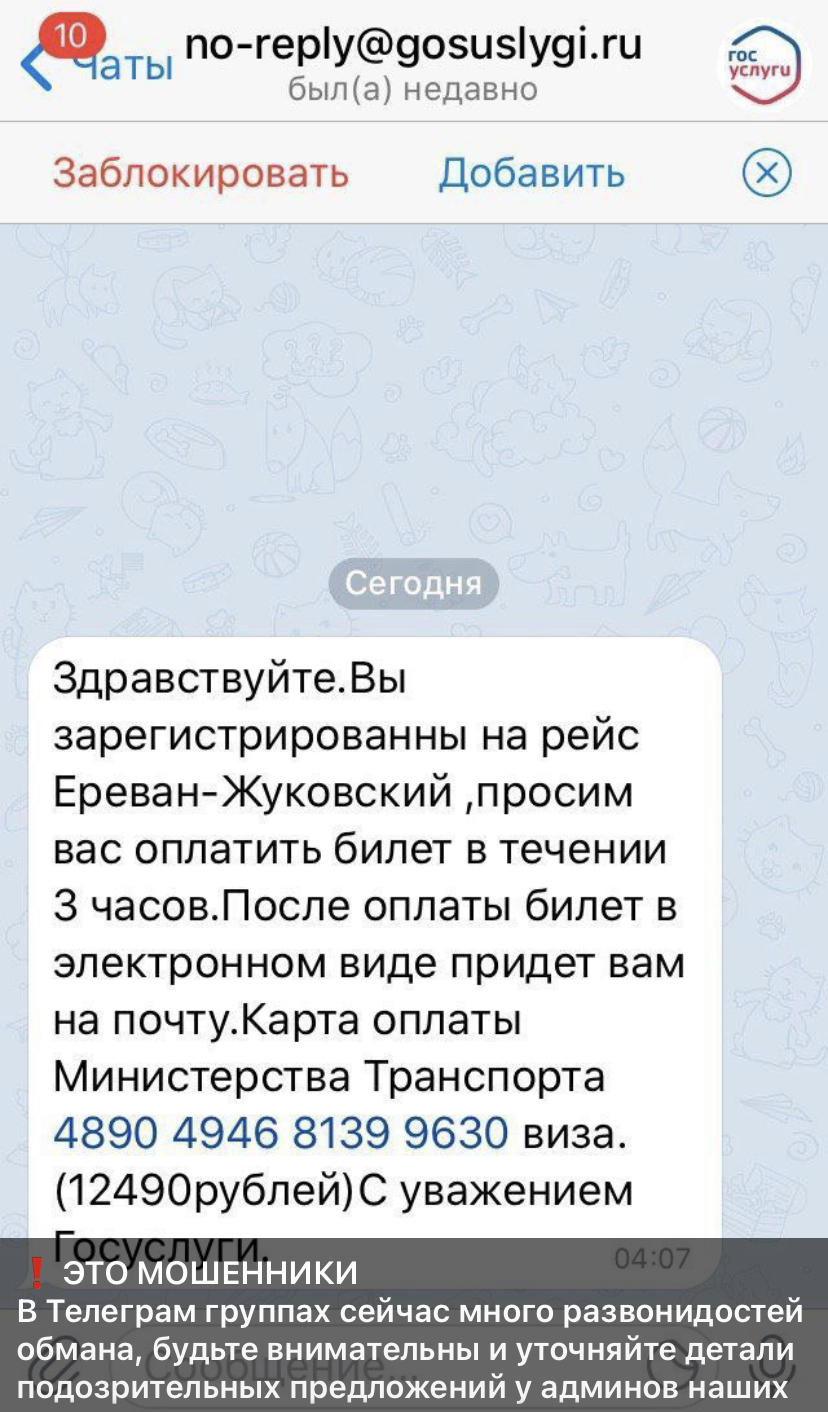Dismiss the block/add banner
Viewport: 828px width, 1412px height.
pyautogui.click(x=767, y=174)
